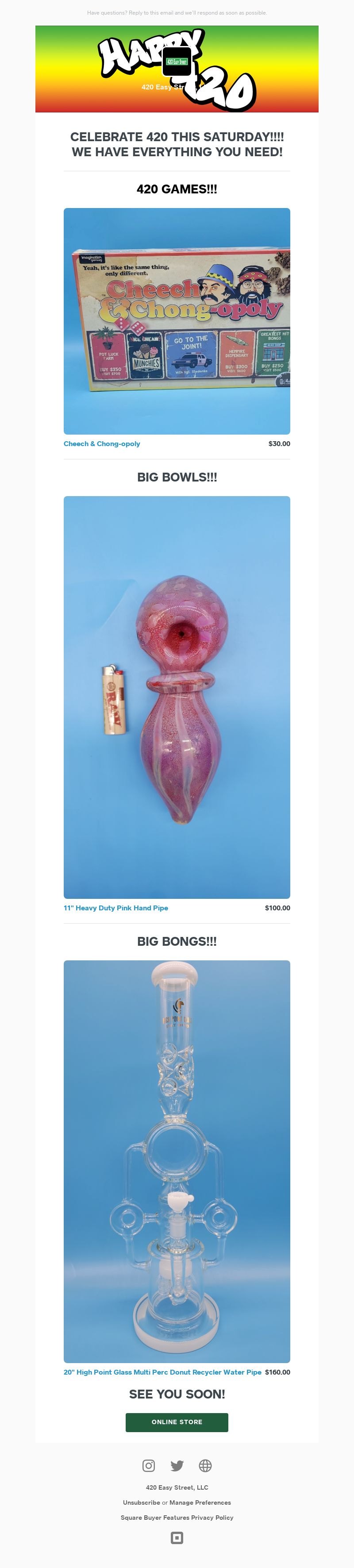Open Manage Preferences
354x1568 pixels.
[x=200, y=1502]
